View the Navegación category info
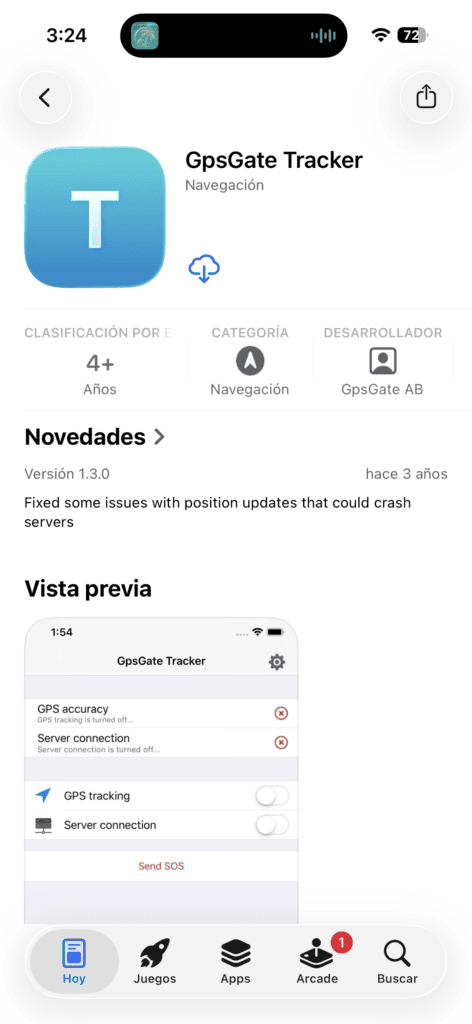This screenshot has width=472, height=1024. point(249,361)
